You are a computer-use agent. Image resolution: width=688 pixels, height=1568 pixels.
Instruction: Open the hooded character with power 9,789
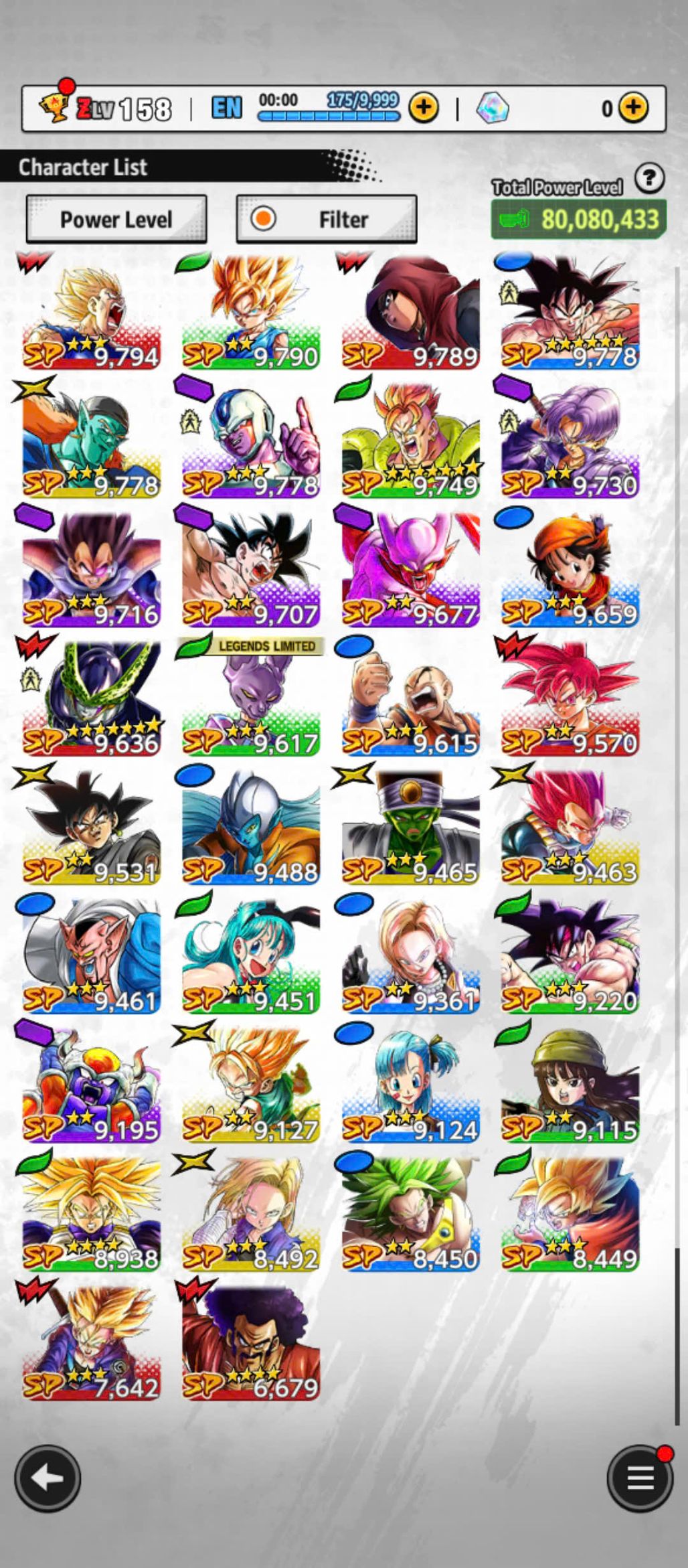coord(411,312)
